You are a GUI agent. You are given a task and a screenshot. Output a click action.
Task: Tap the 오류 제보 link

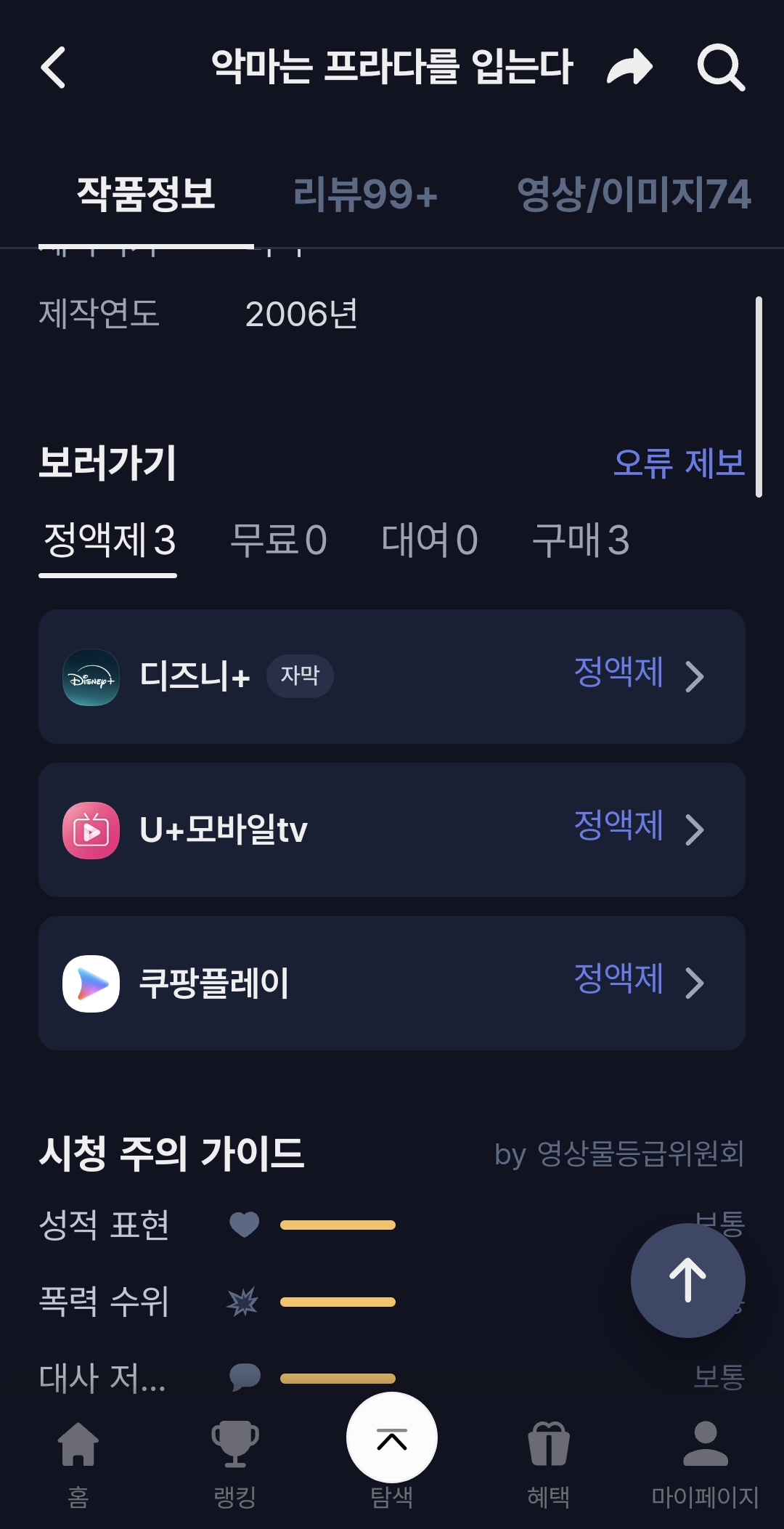(679, 463)
